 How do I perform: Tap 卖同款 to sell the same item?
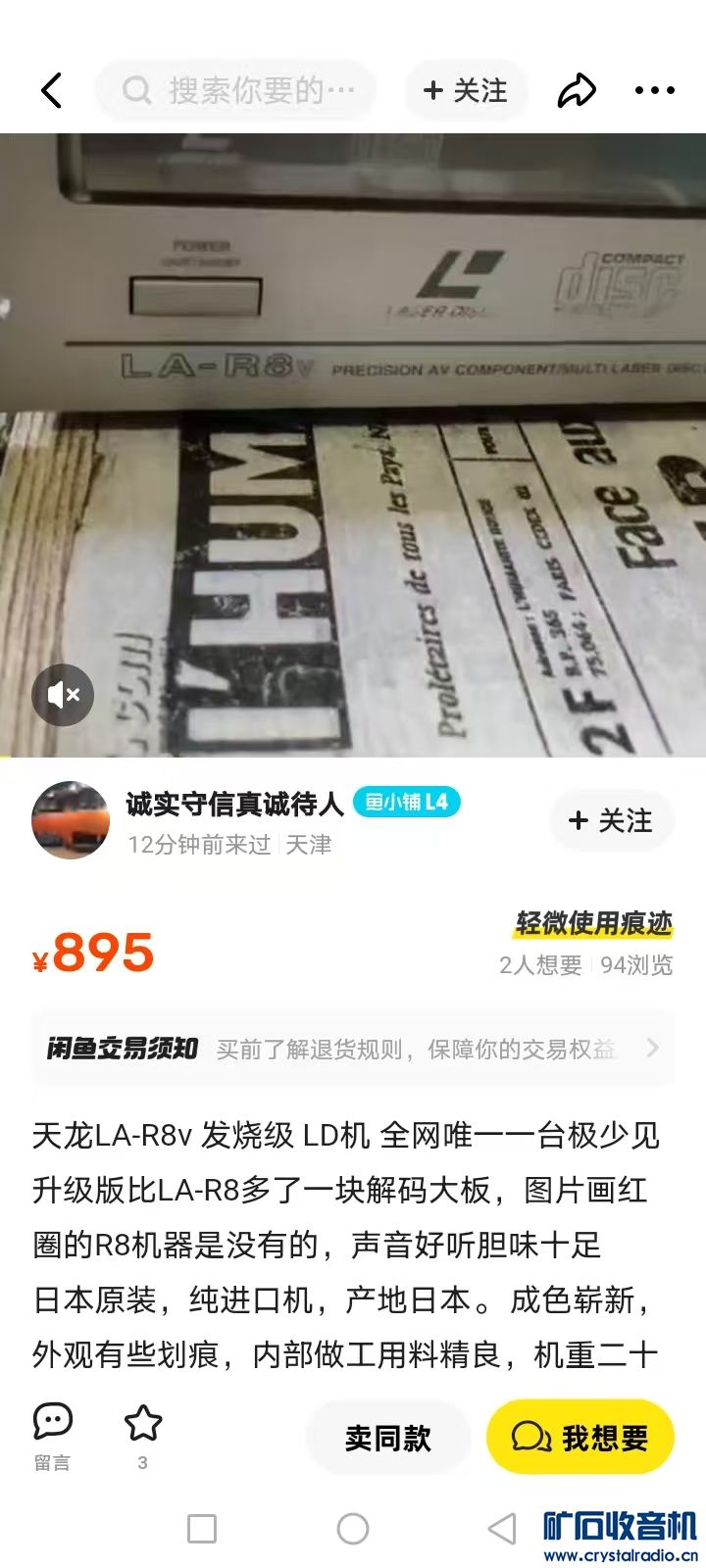pyautogui.click(x=388, y=1438)
